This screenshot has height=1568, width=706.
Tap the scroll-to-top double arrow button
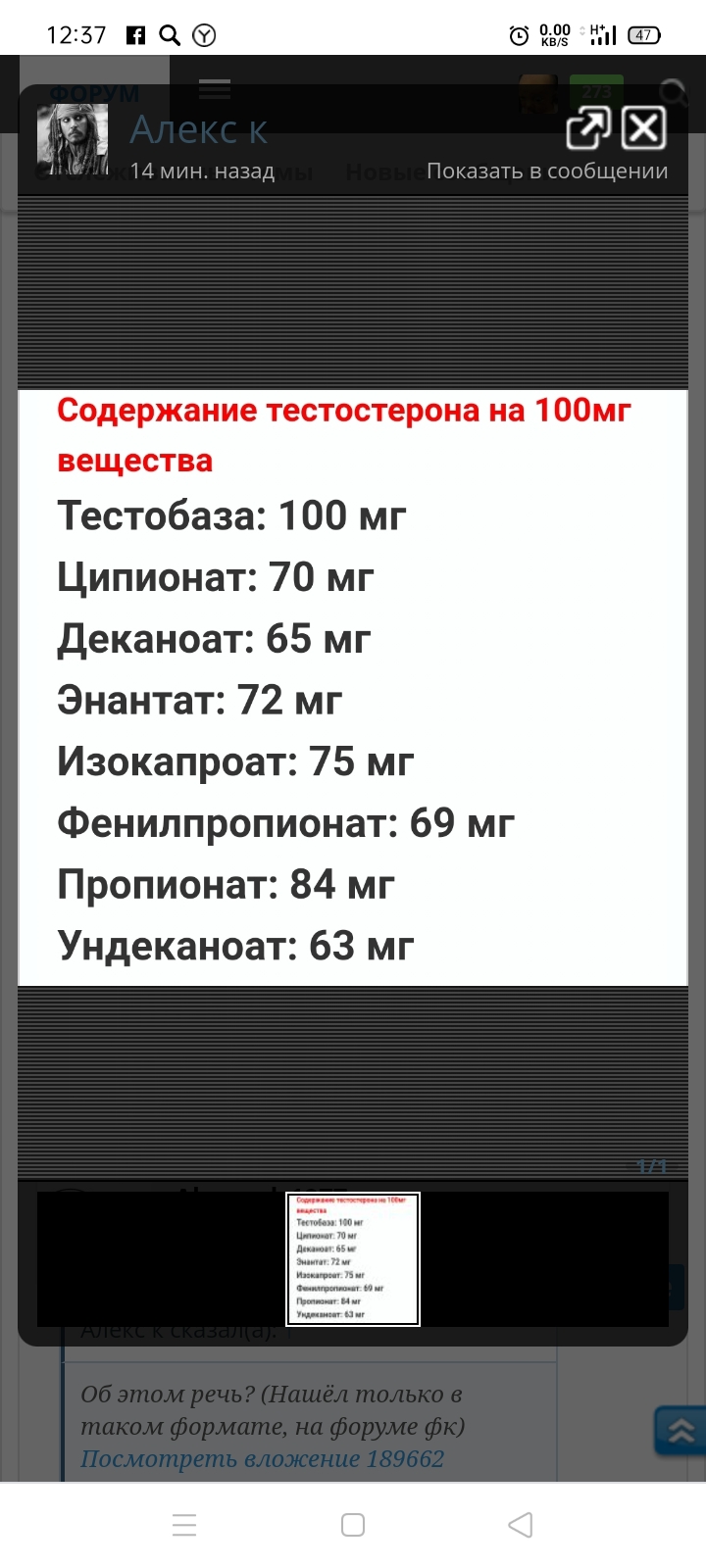[680, 1432]
